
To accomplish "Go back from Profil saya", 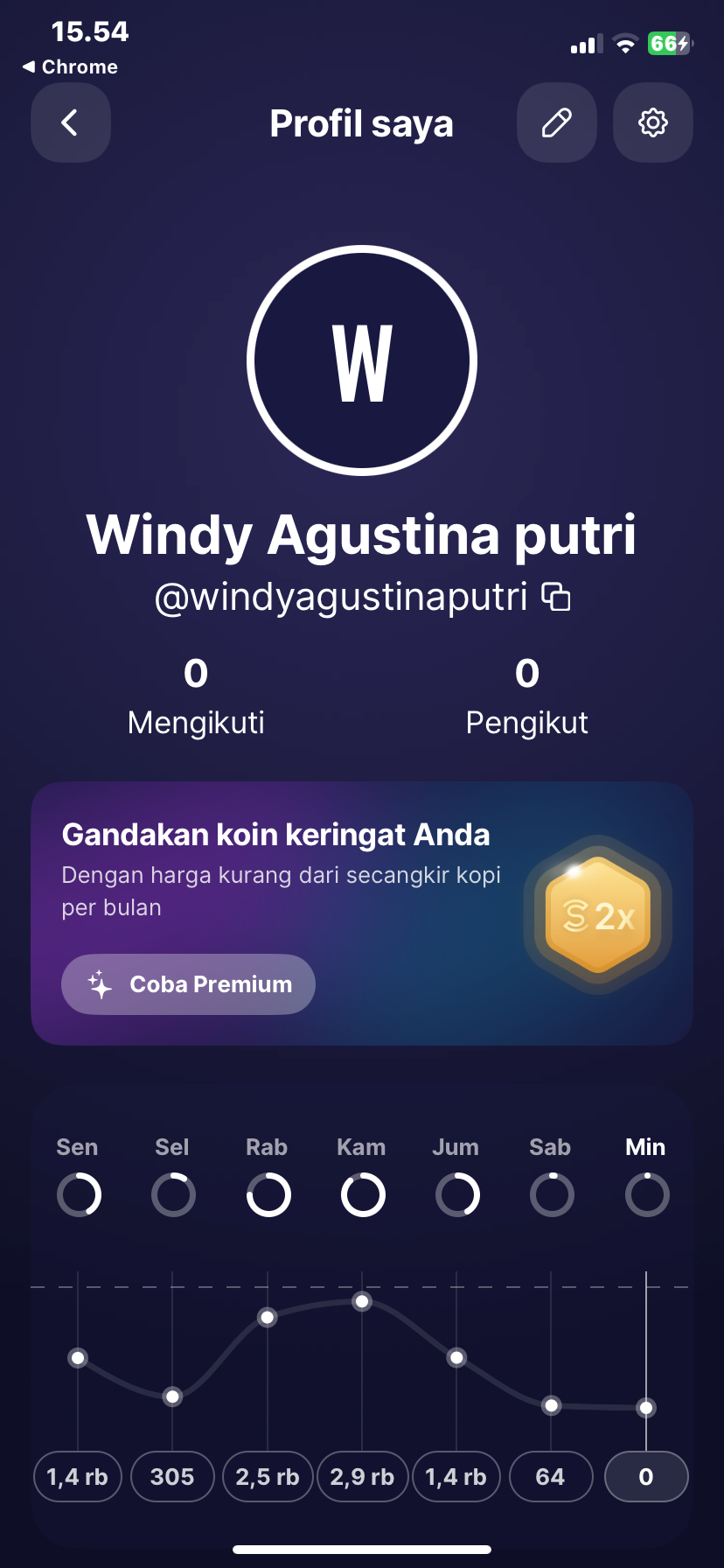I will 71,123.
